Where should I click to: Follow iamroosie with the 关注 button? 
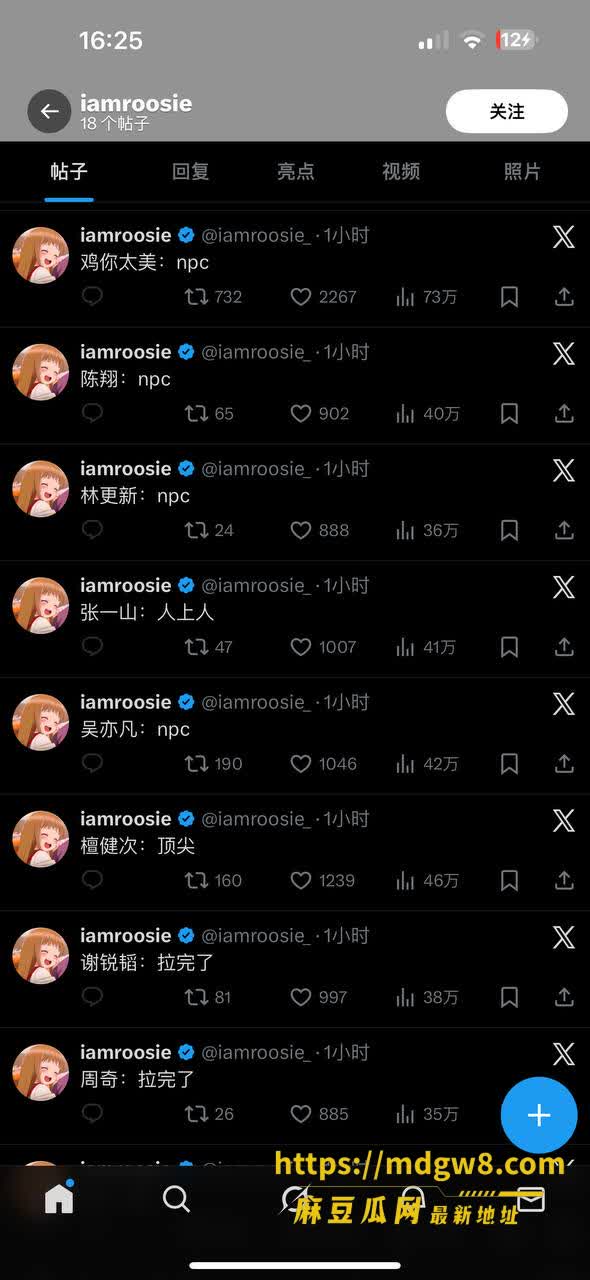click(507, 112)
